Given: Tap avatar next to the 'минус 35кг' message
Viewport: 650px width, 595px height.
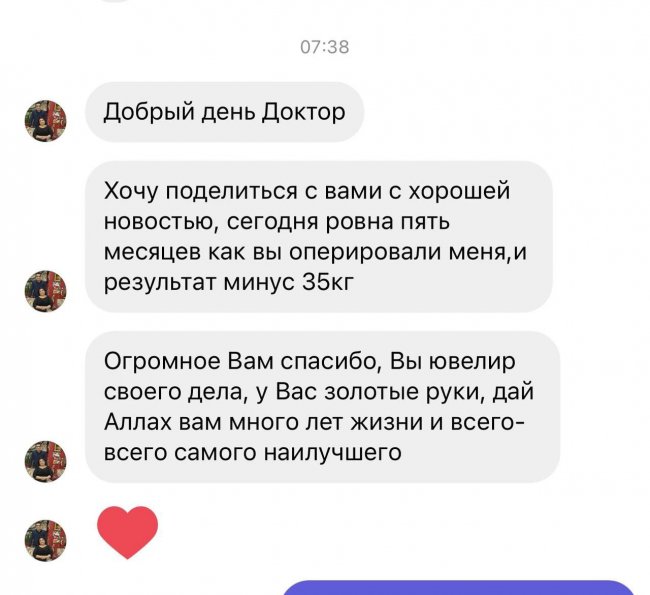Looking at the screenshot, I should (45, 291).
